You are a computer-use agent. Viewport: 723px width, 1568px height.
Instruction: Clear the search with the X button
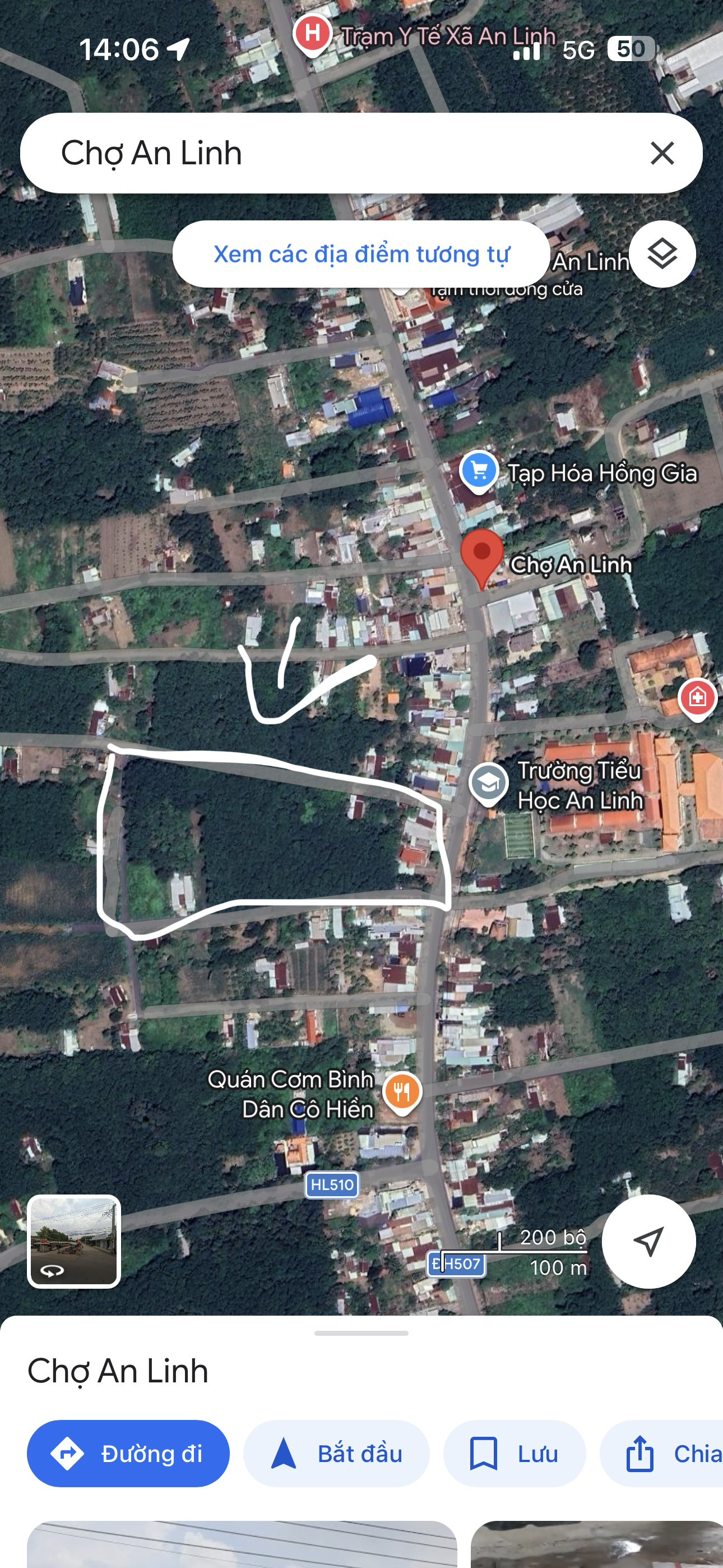pyautogui.click(x=662, y=153)
